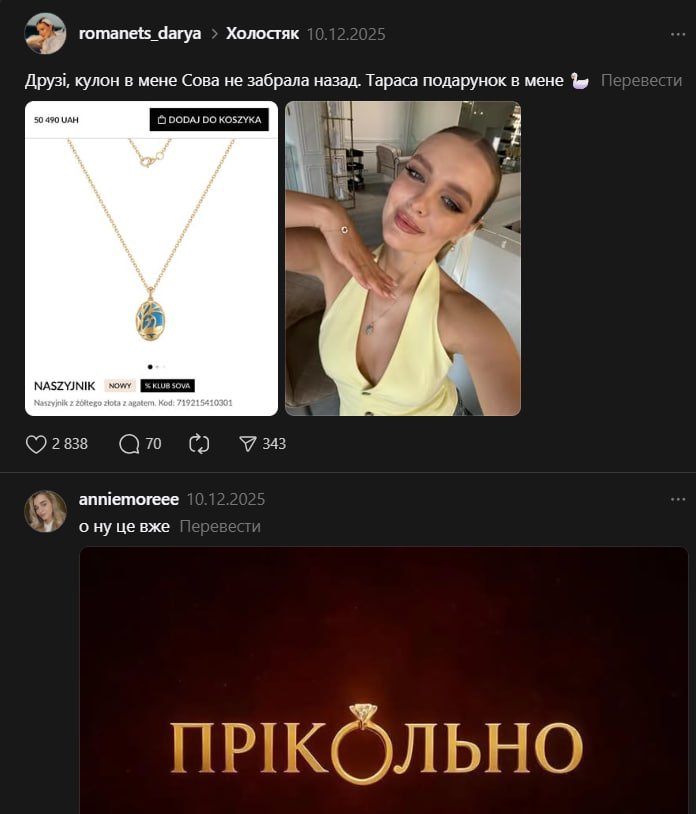
Task: Open the selfie photo in yellow top
Action: tap(402, 258)
